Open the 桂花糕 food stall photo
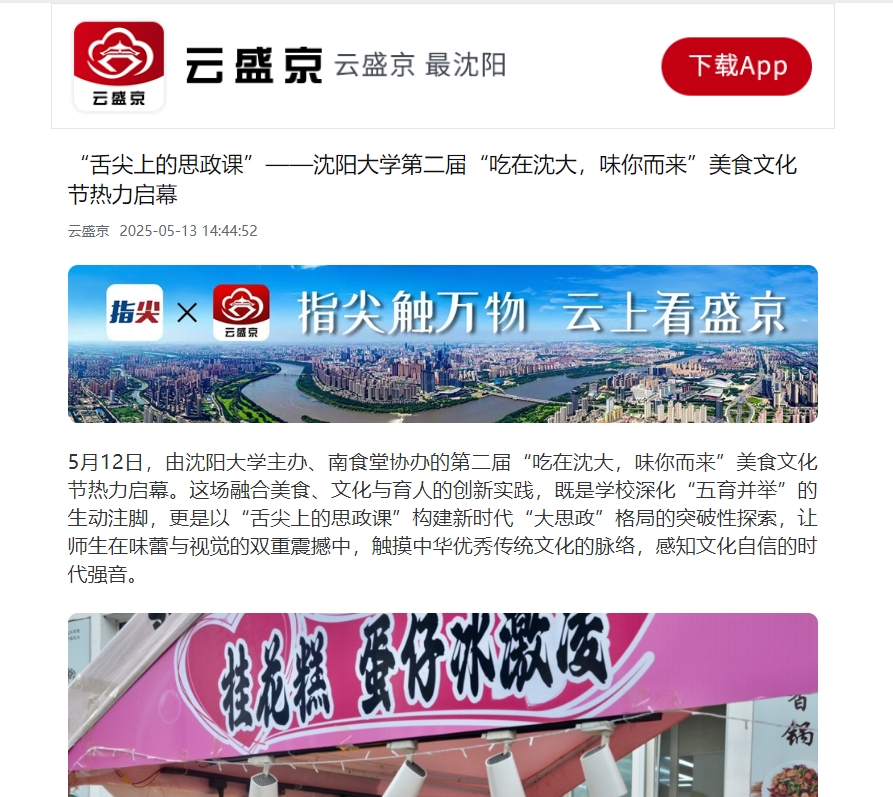This screenshot has height=797, width=893. pyautogui.click(x=442, y=704)
